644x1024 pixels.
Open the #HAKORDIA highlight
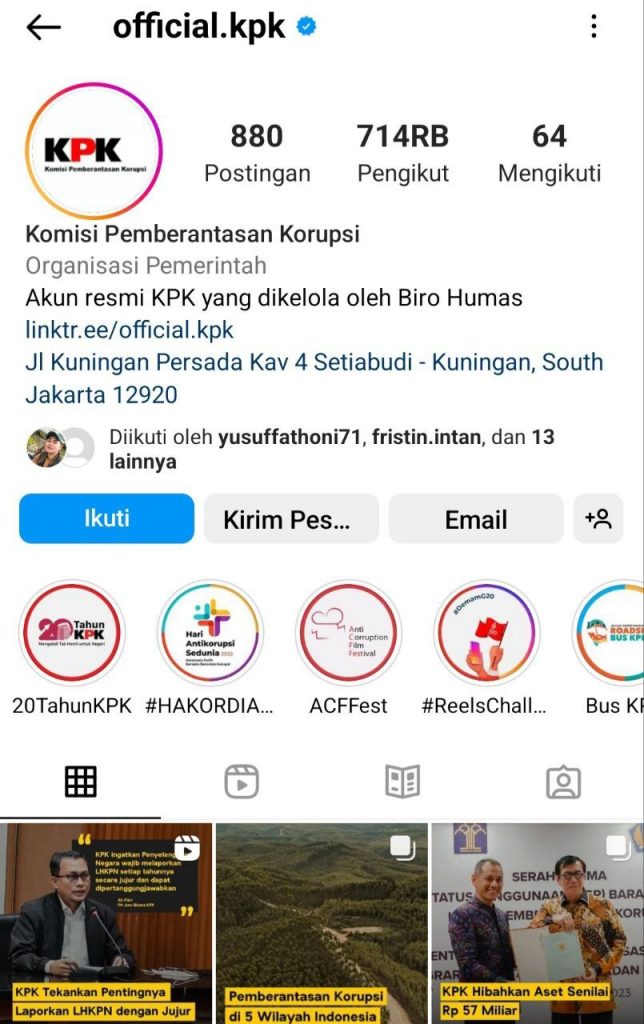[210, 633]
